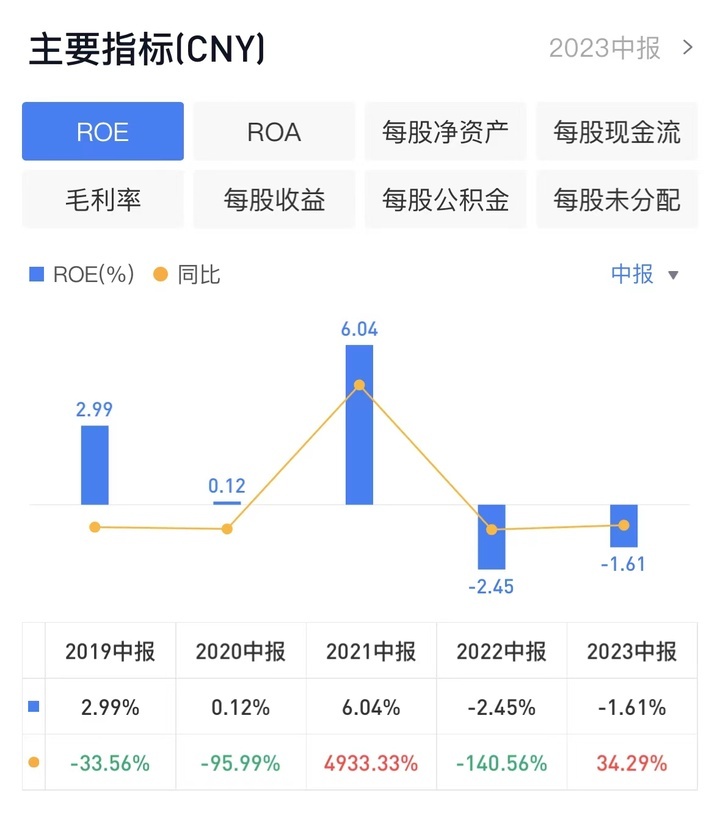Switch to the ROA indicator

pos(274,132)
